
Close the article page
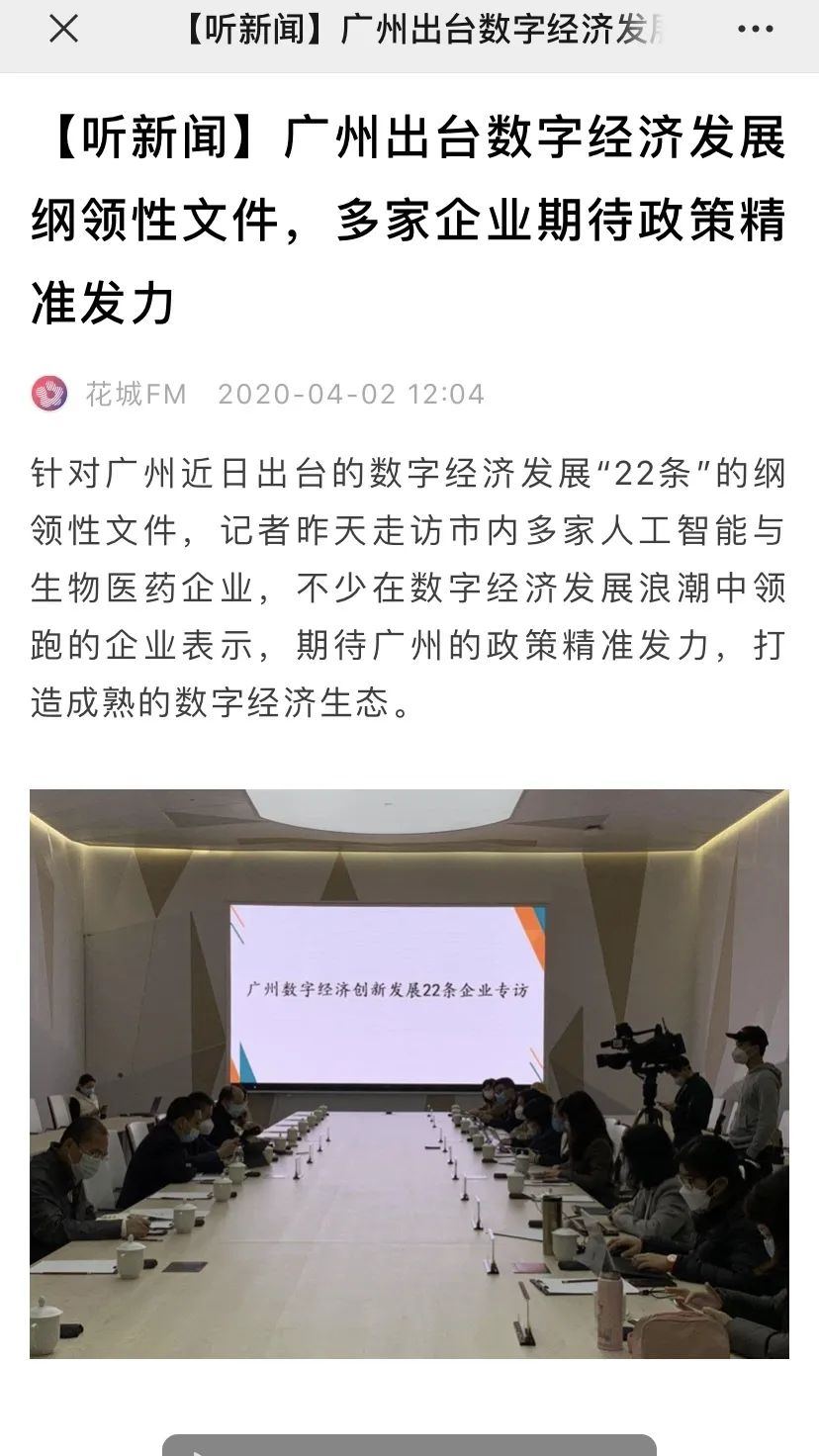63,30
